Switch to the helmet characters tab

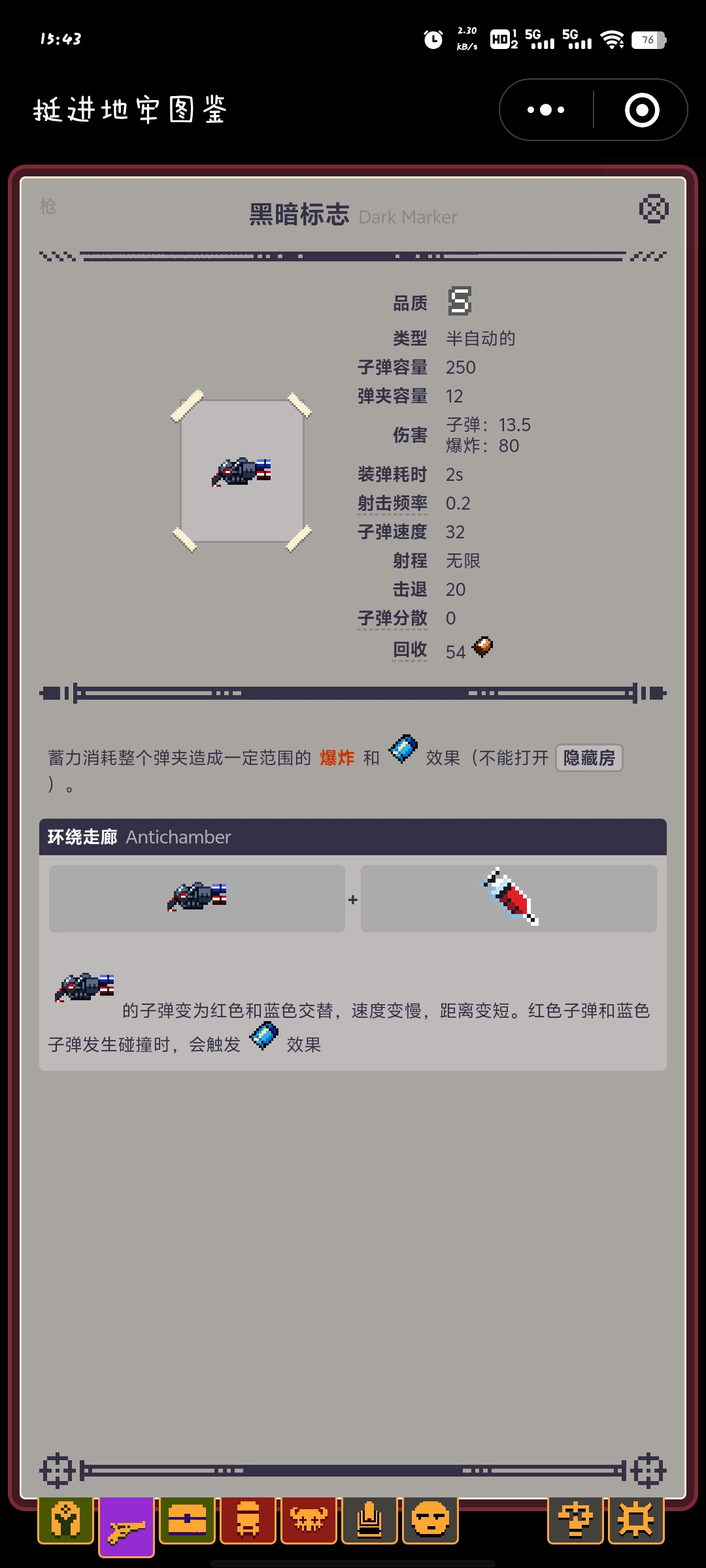[x=65, y=1520]
